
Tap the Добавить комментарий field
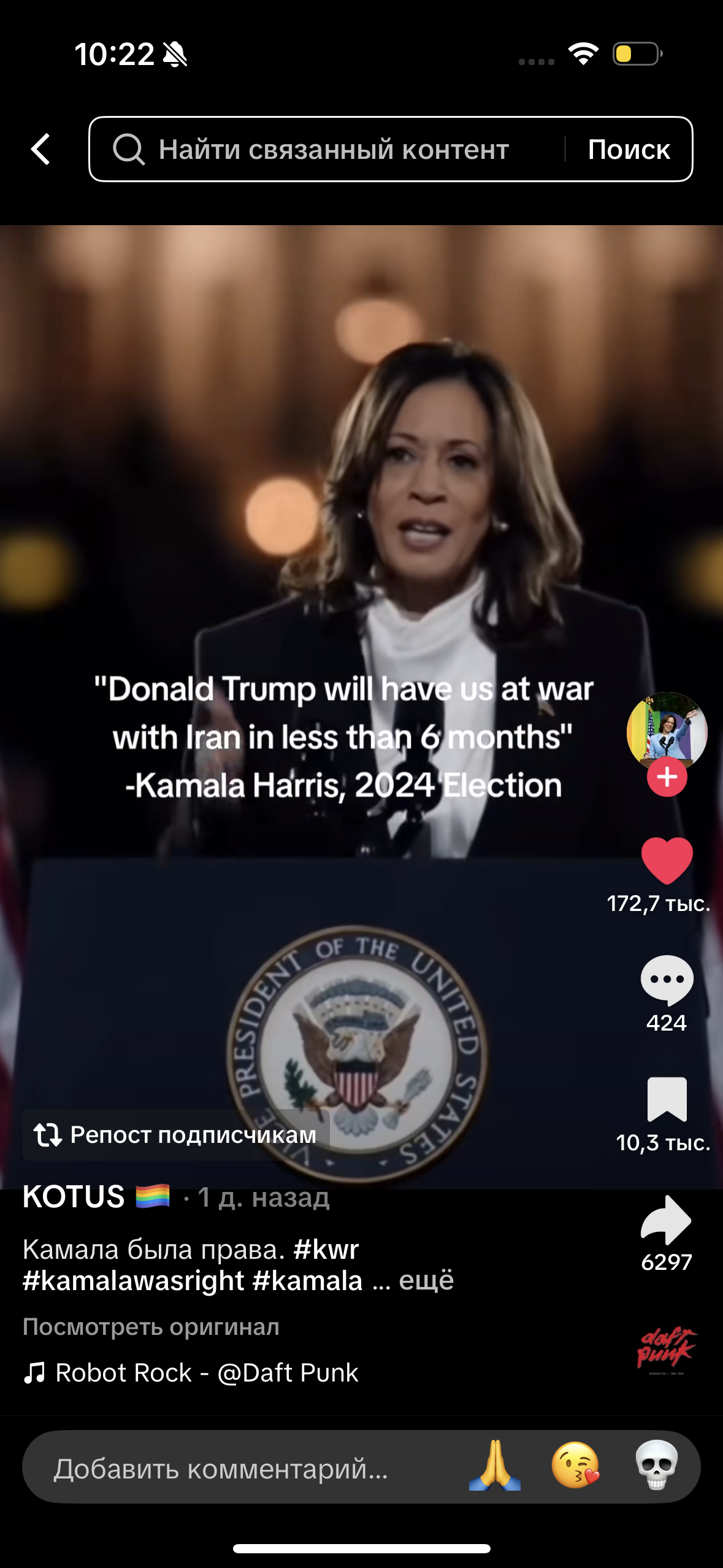coord(245,1467)
